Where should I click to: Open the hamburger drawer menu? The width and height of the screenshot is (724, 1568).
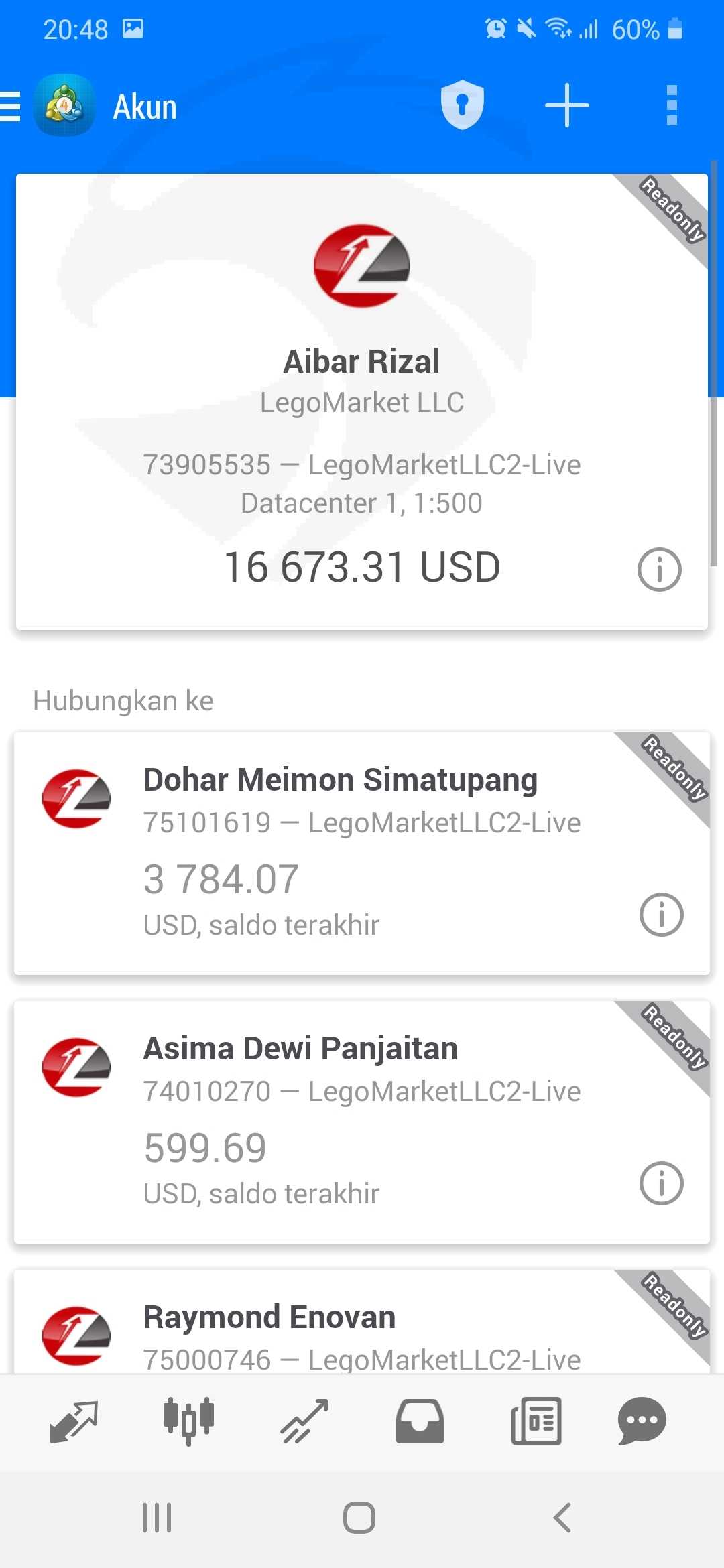tap(11, 107)
